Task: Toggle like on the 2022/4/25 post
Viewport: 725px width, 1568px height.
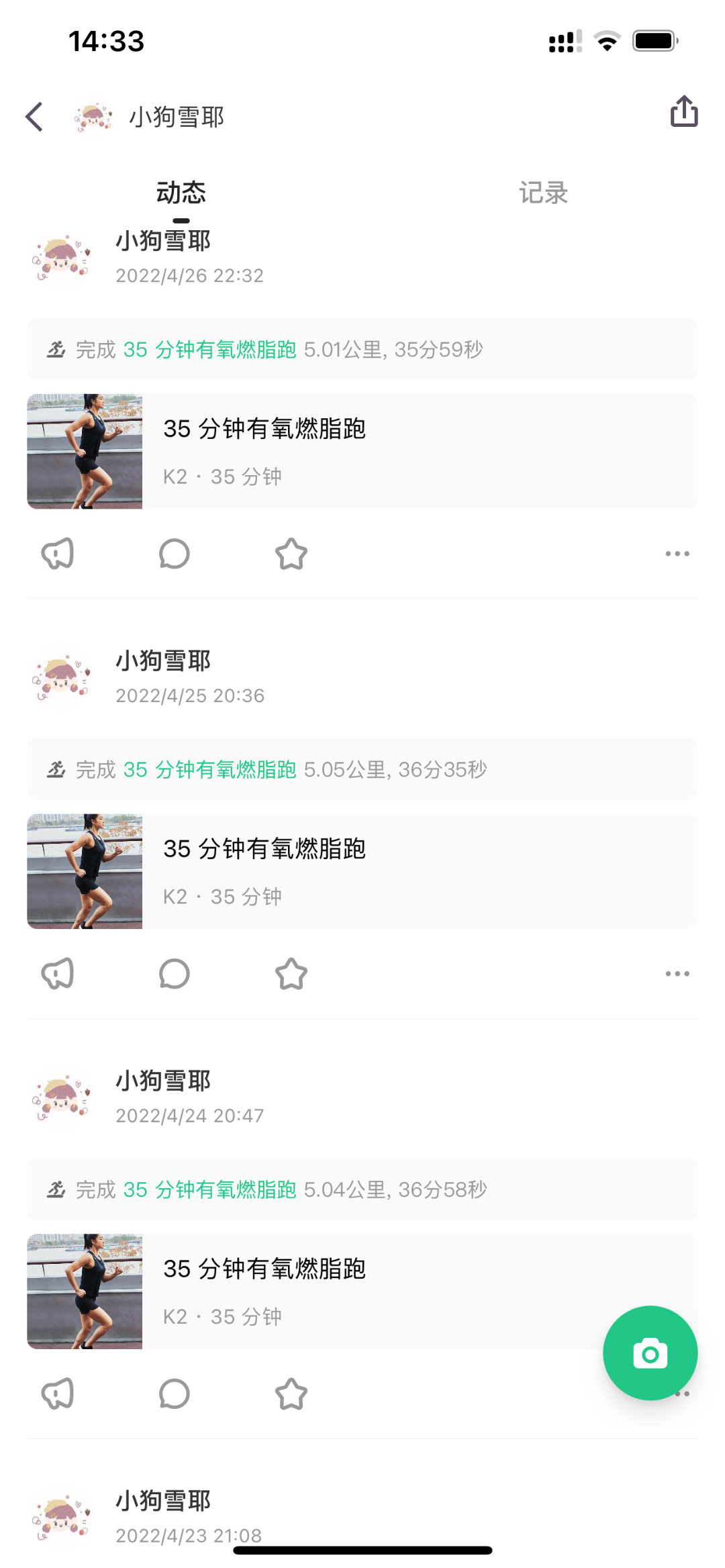Action: click(58, 973)
